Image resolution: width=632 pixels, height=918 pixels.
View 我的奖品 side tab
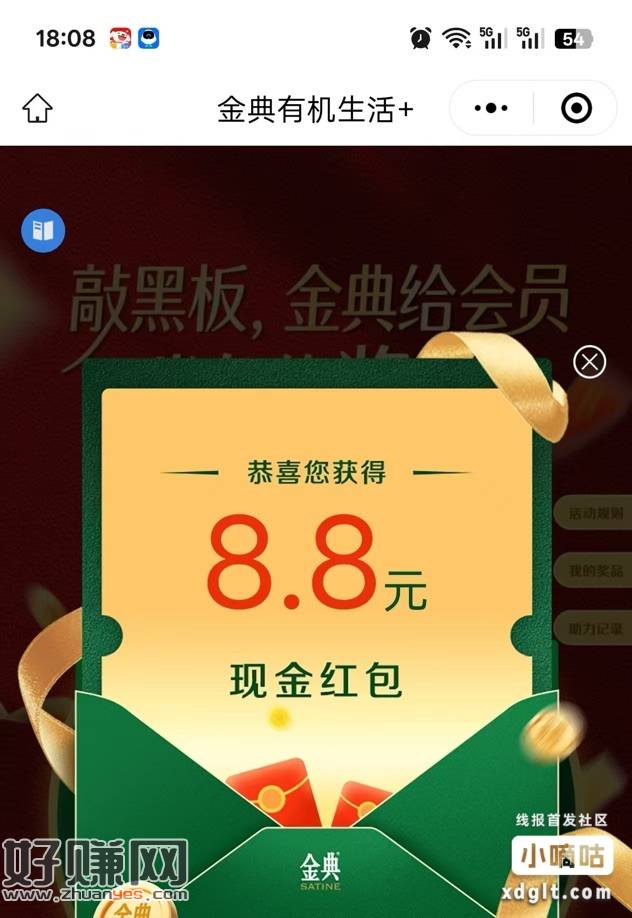pos(594,571)
